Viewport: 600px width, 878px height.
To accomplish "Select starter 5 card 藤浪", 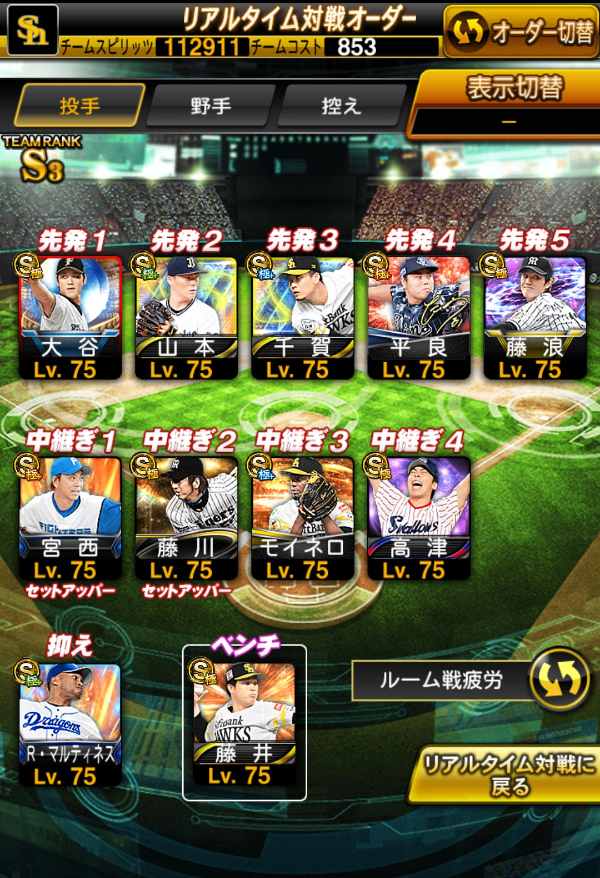I will point(534,316).
